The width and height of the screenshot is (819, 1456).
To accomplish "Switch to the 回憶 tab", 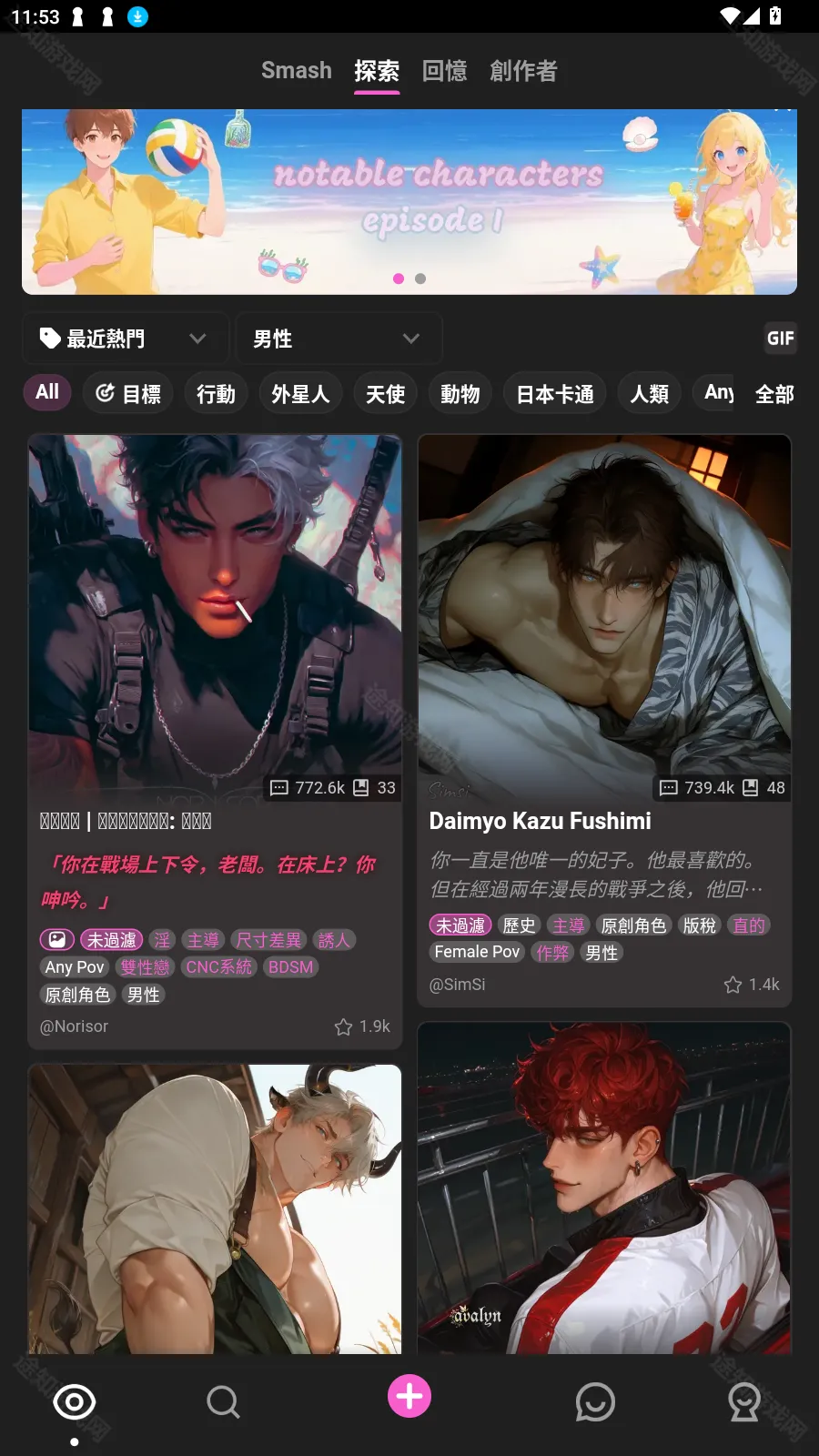I will pyautogui.click(x=444, y=70).
